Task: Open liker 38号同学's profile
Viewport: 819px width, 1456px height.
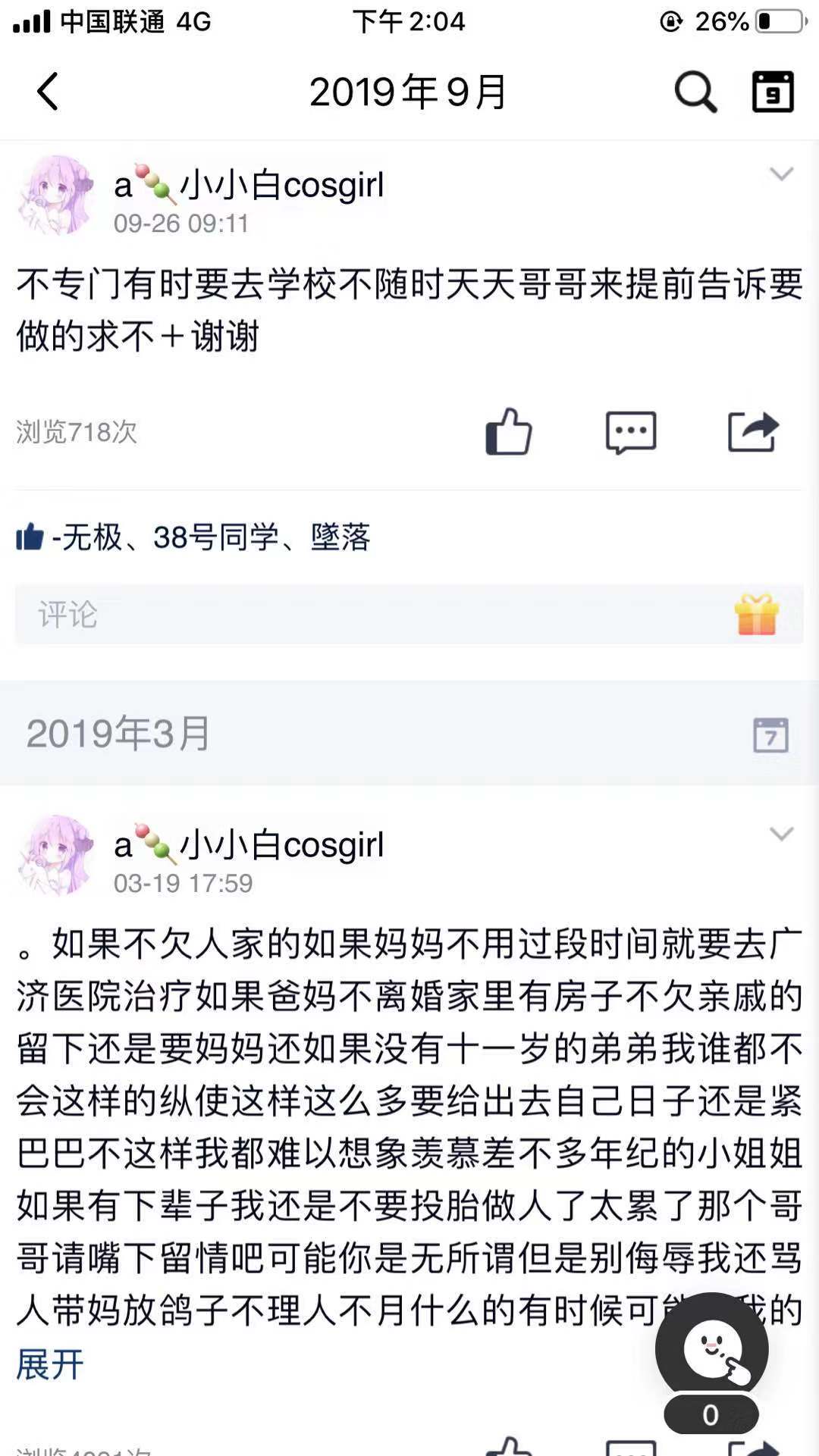Action: (x=216, y=537)
